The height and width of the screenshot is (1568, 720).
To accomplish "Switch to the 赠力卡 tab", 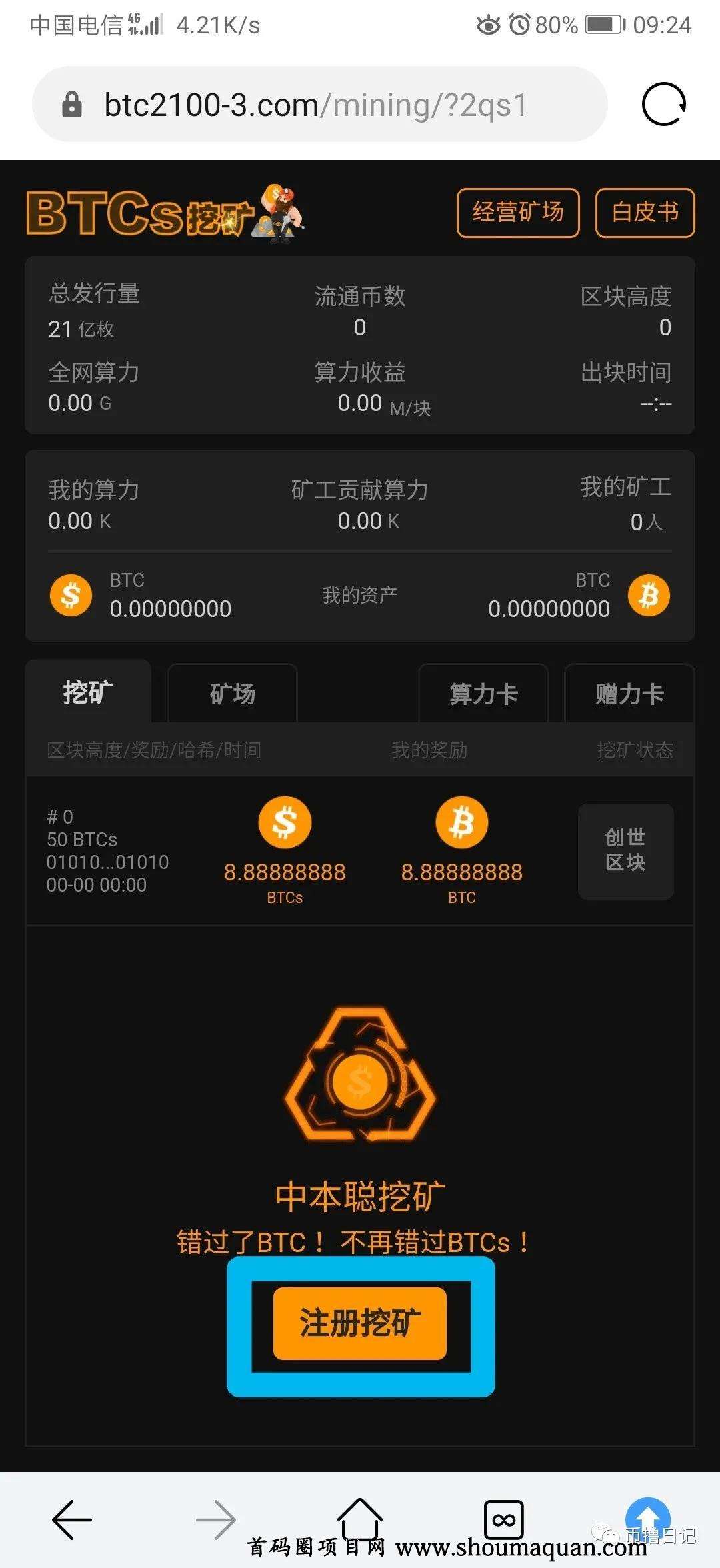I will (627, 693).
